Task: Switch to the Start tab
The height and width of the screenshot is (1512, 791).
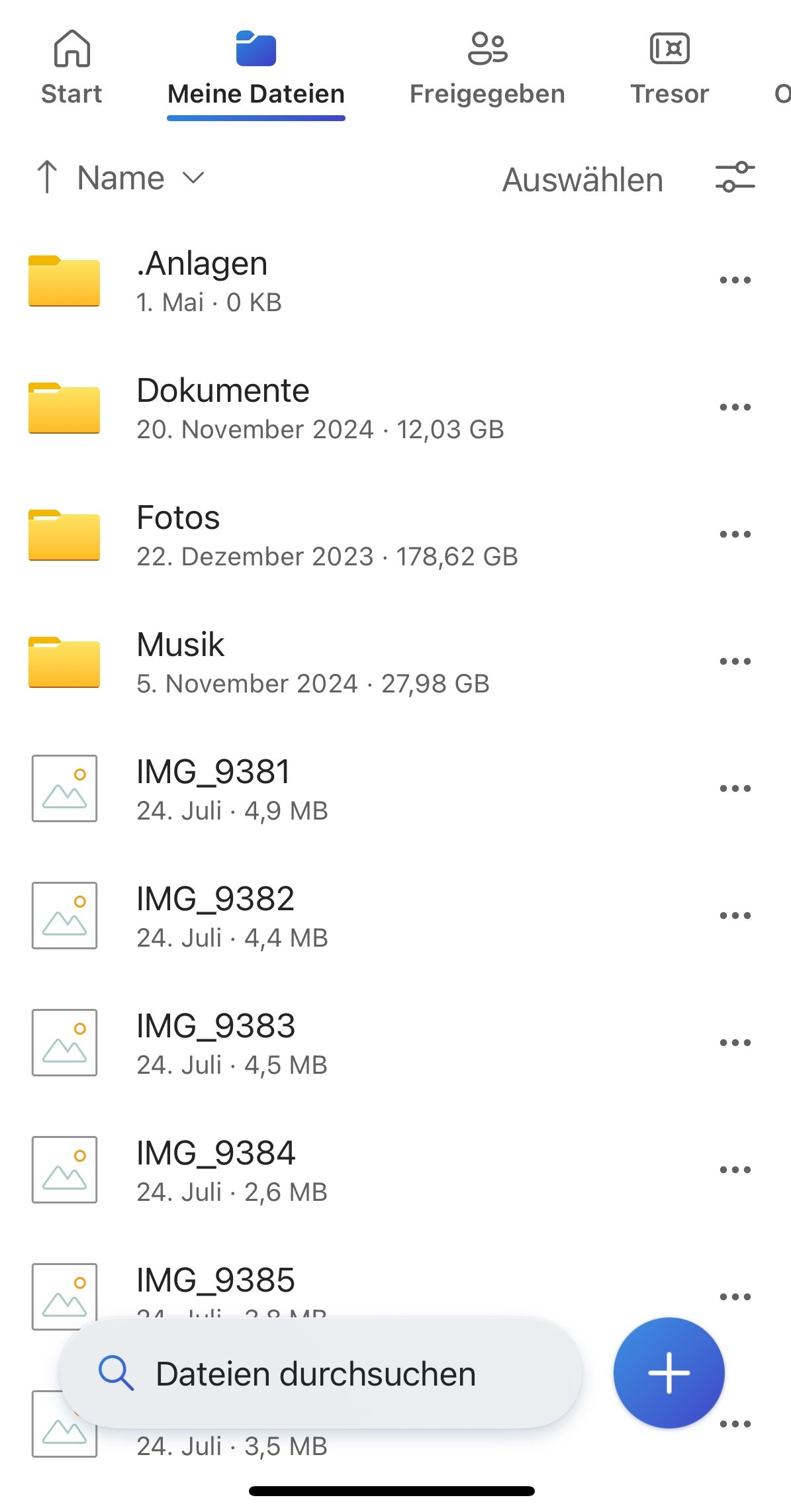Action: click(71, 68)
